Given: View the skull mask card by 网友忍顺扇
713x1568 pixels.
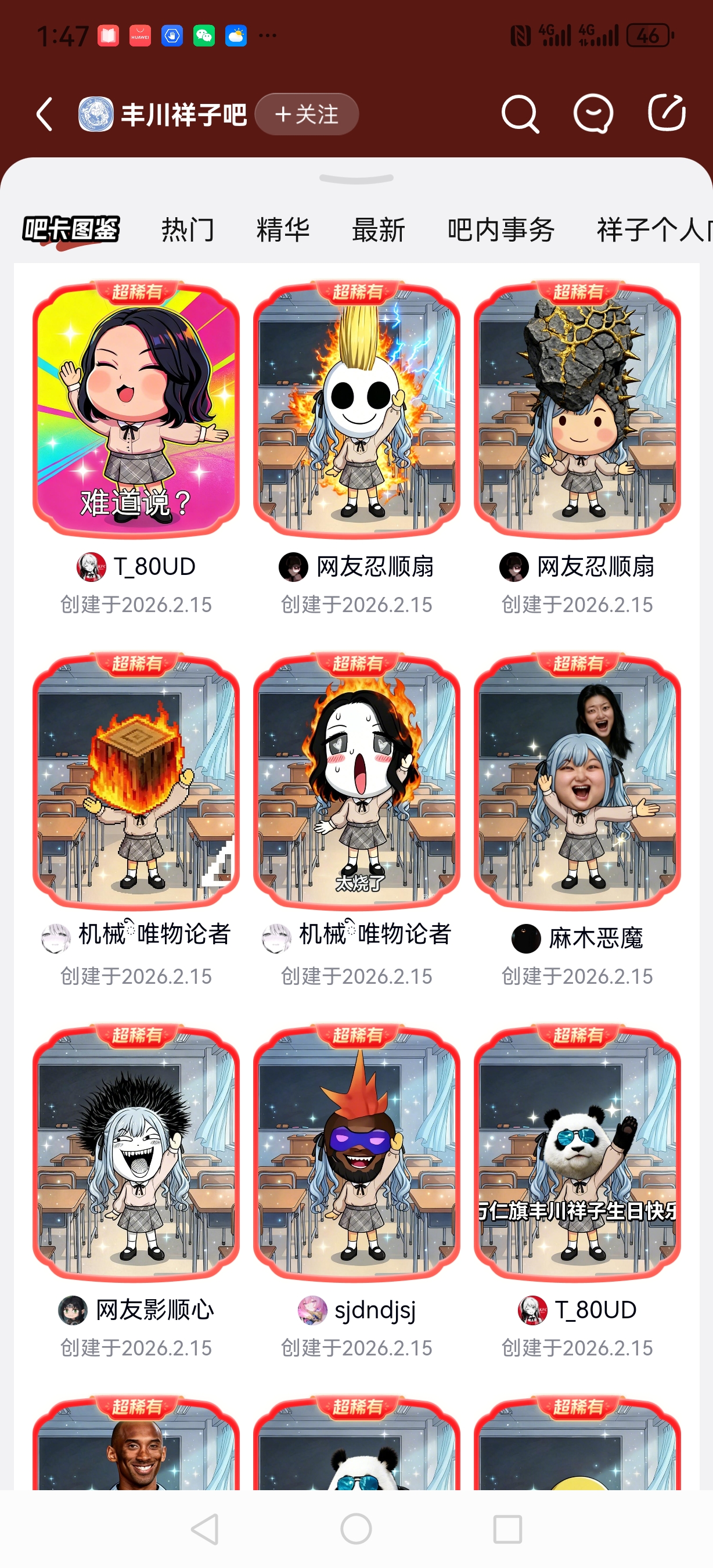Looking at the screenshot, I should (x=356, y=409).
